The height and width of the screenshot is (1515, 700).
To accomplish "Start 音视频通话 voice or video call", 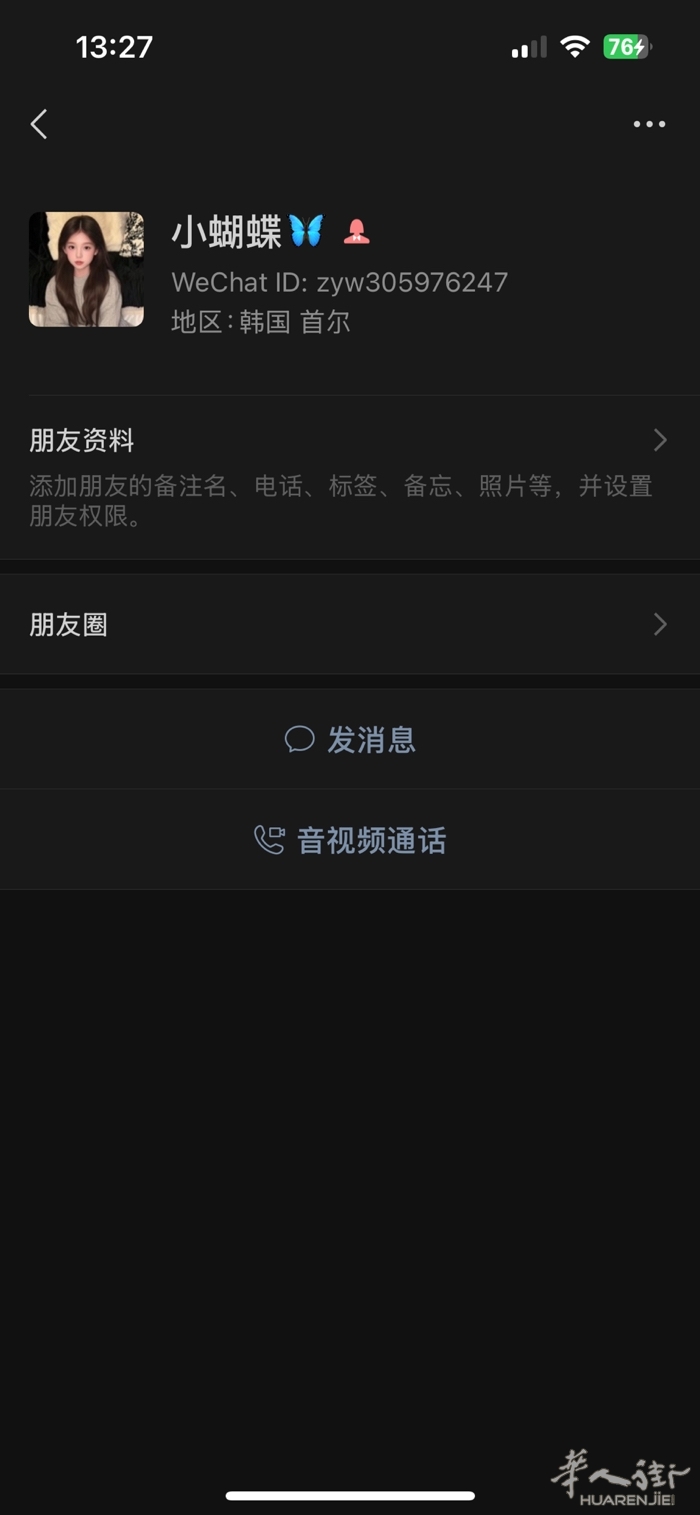I will [x=350, y=840].
